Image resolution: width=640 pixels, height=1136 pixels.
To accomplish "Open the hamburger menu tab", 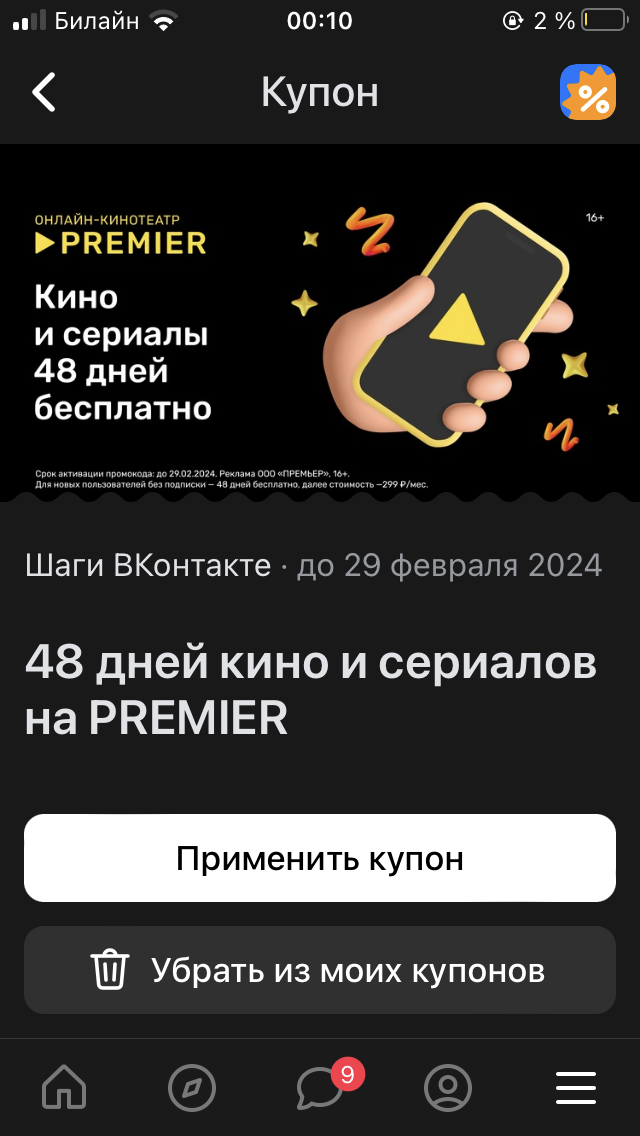I will coord(575,1087).
